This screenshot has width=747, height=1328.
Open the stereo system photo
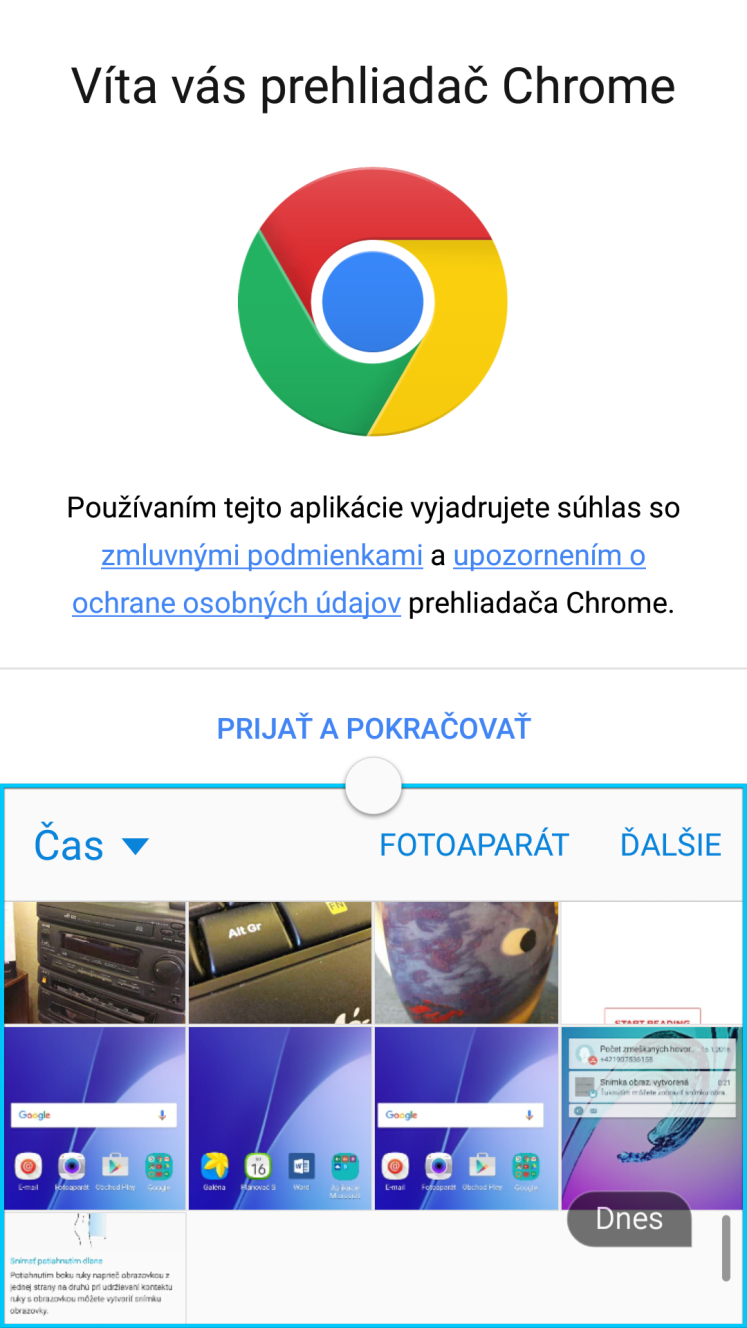tap(94, 962)
